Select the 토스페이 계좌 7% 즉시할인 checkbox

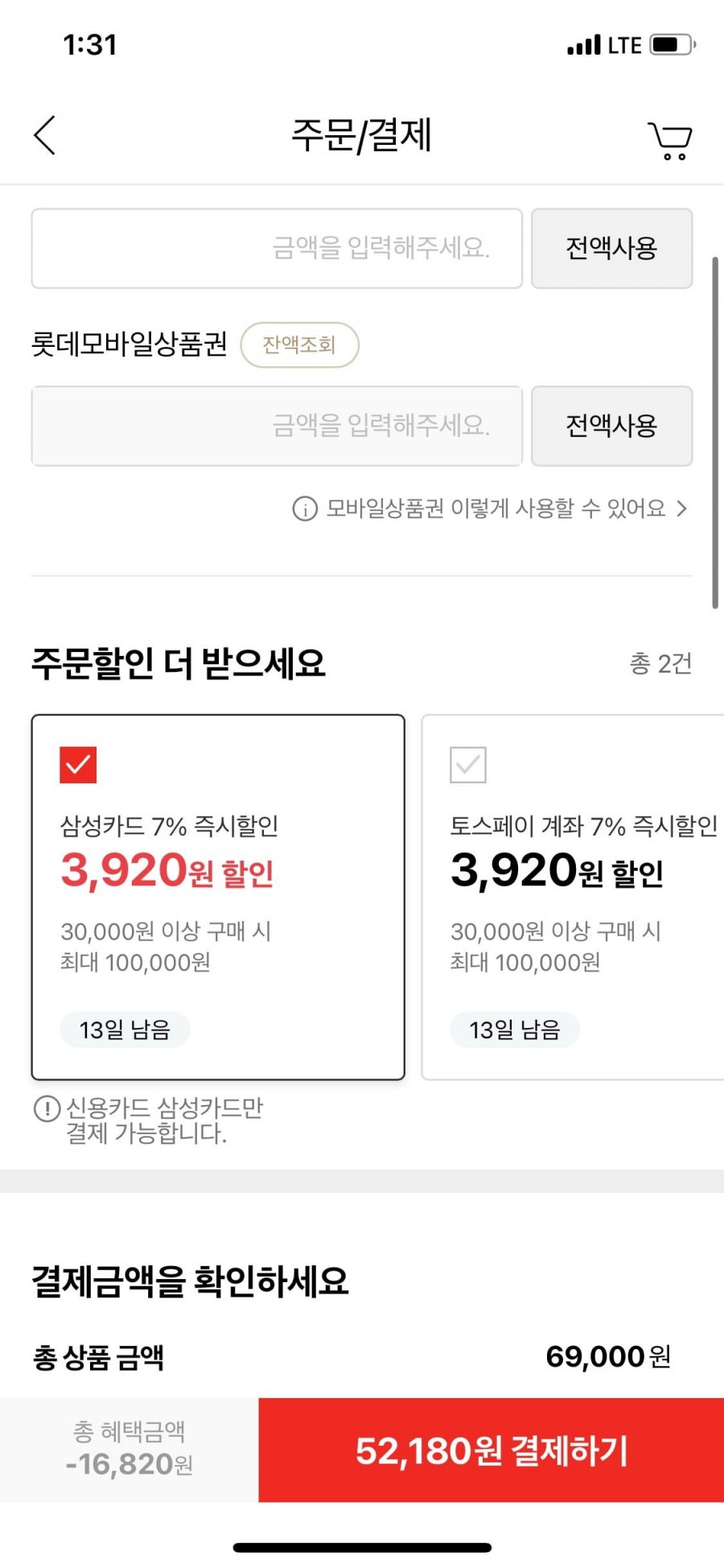click(468, 765)
